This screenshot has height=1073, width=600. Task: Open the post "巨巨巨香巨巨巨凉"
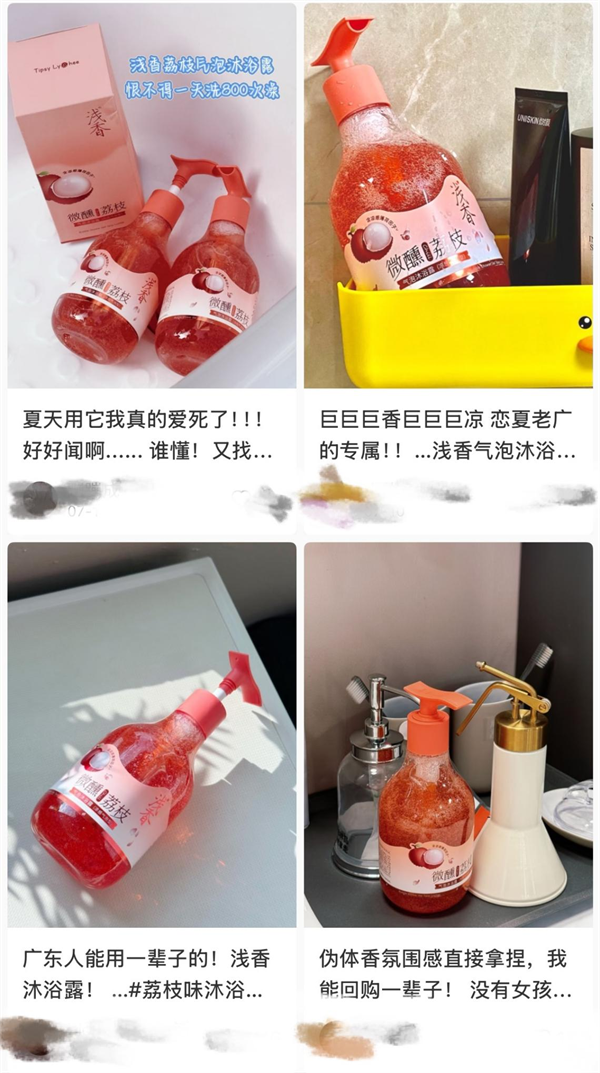[447, 433]
